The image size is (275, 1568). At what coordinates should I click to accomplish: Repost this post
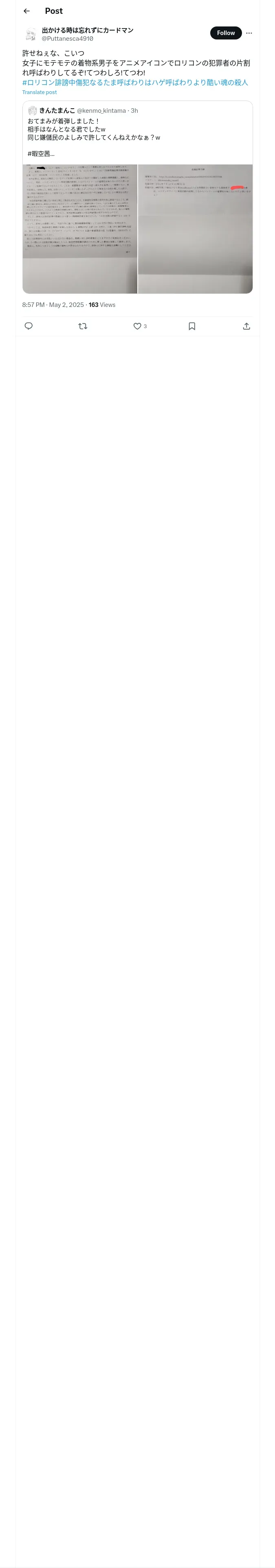83,326
